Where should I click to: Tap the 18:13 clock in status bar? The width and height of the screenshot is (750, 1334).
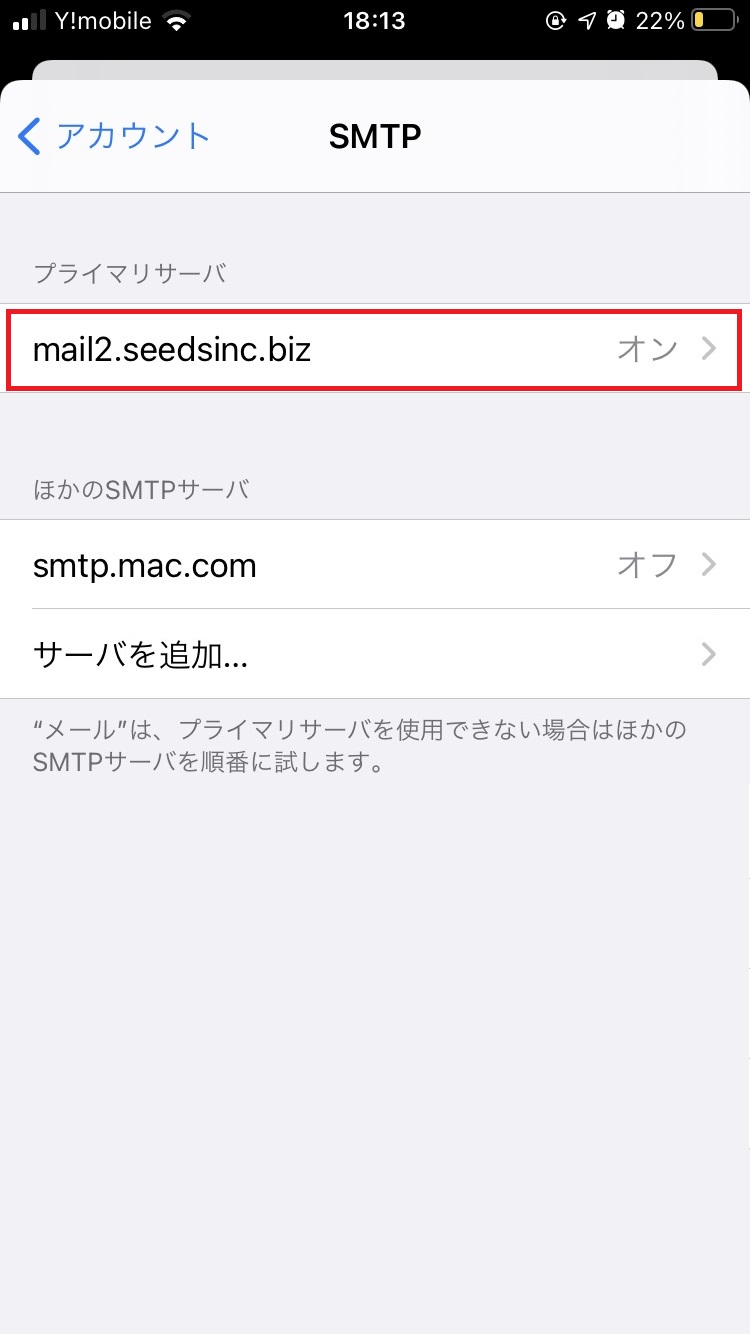(x=375, y=19)
